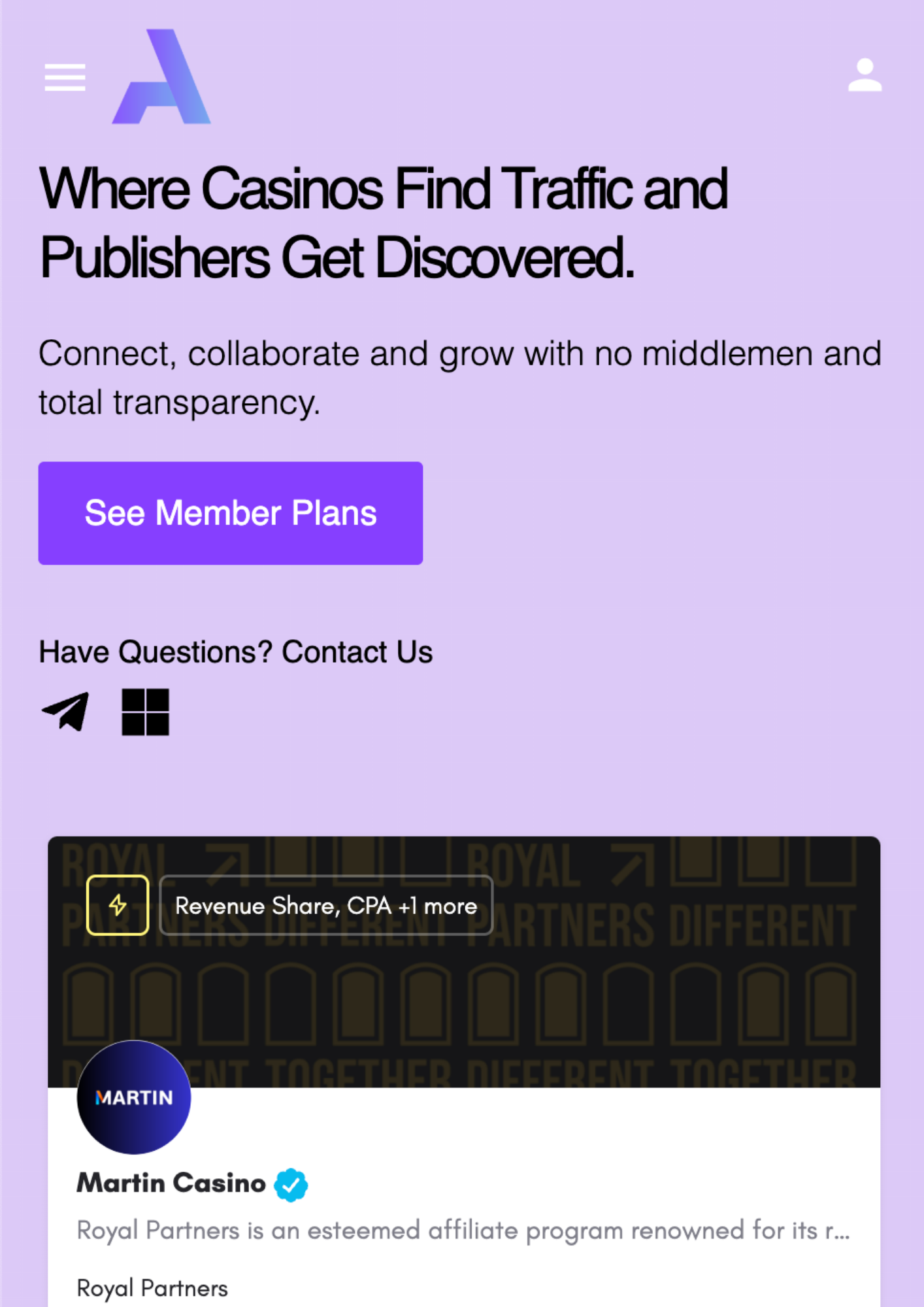Open the user account icon
Image resolution: width=924 pixels, height=1307 pixels.
point(865,76)
